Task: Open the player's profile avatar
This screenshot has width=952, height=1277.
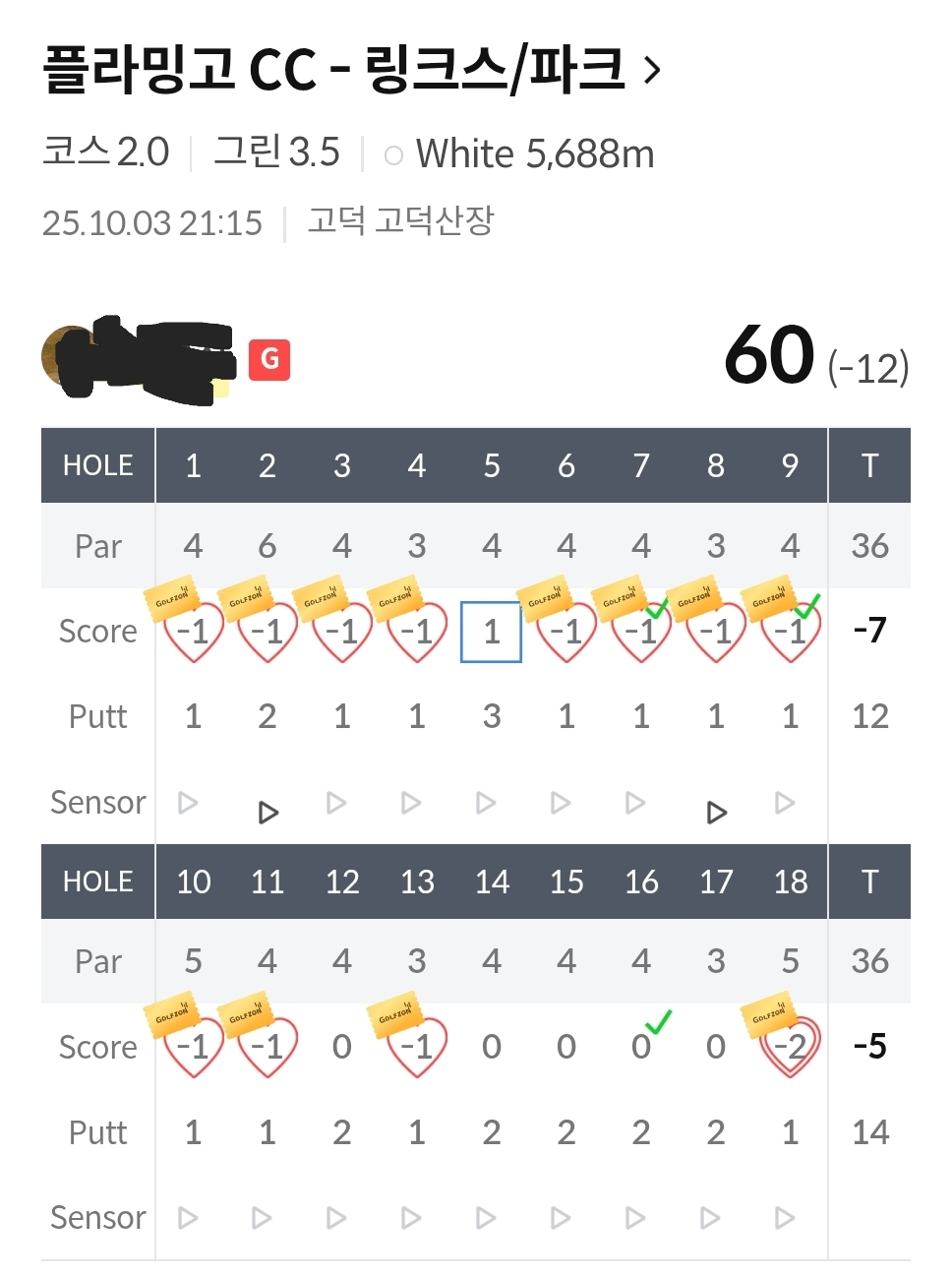Action: point(69,358)
